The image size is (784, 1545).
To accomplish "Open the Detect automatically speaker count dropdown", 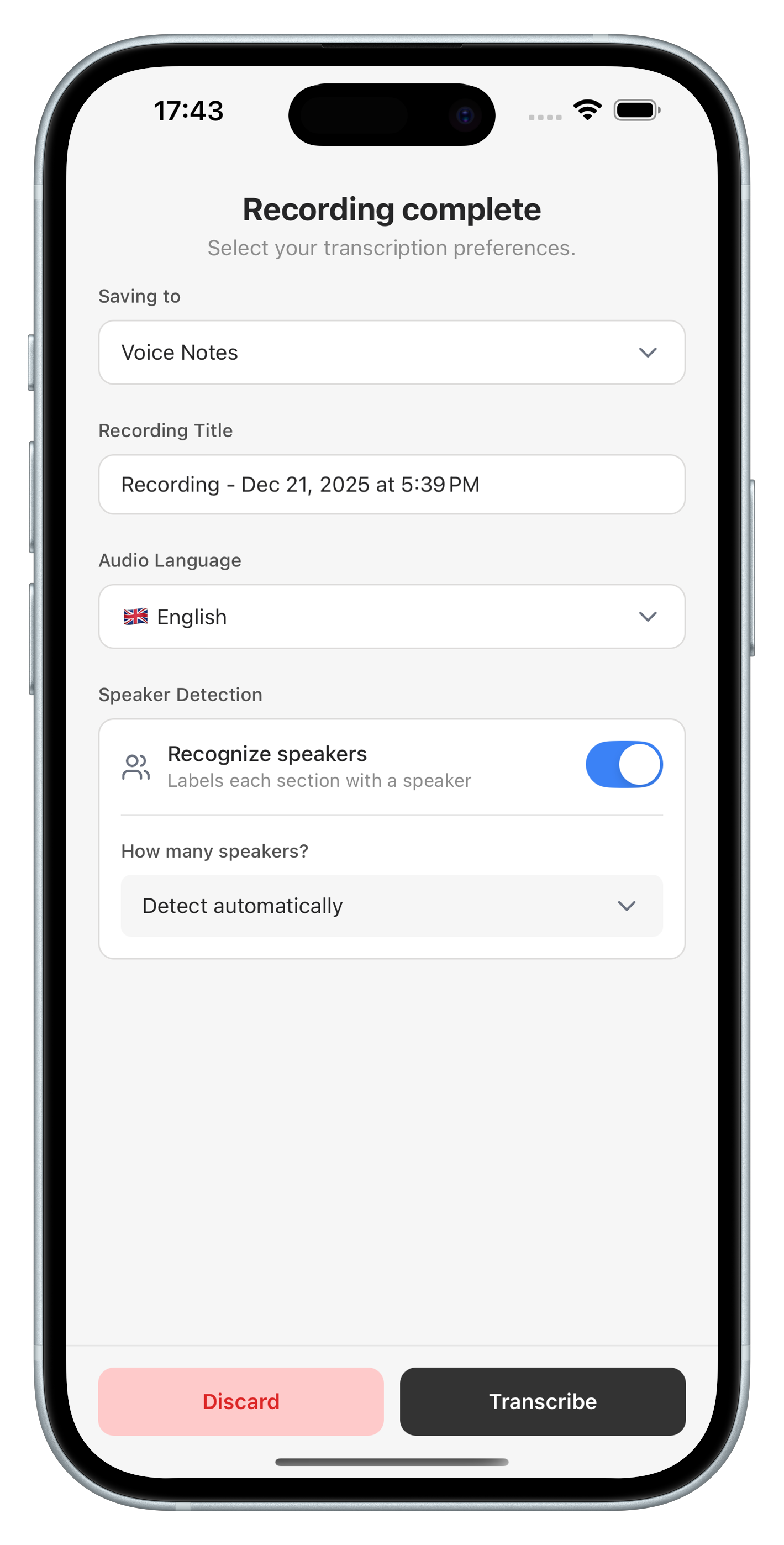I will [x=391, y=906].
